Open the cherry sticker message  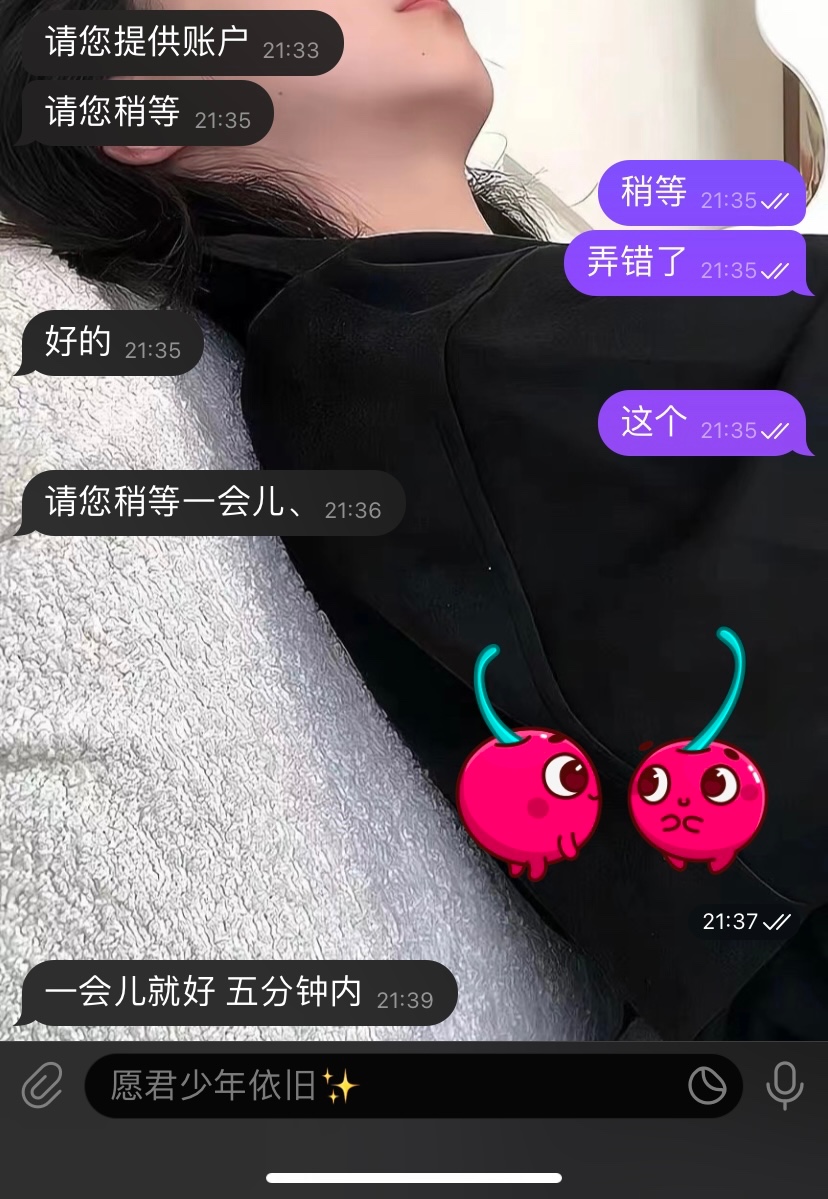tap(612, 760)
